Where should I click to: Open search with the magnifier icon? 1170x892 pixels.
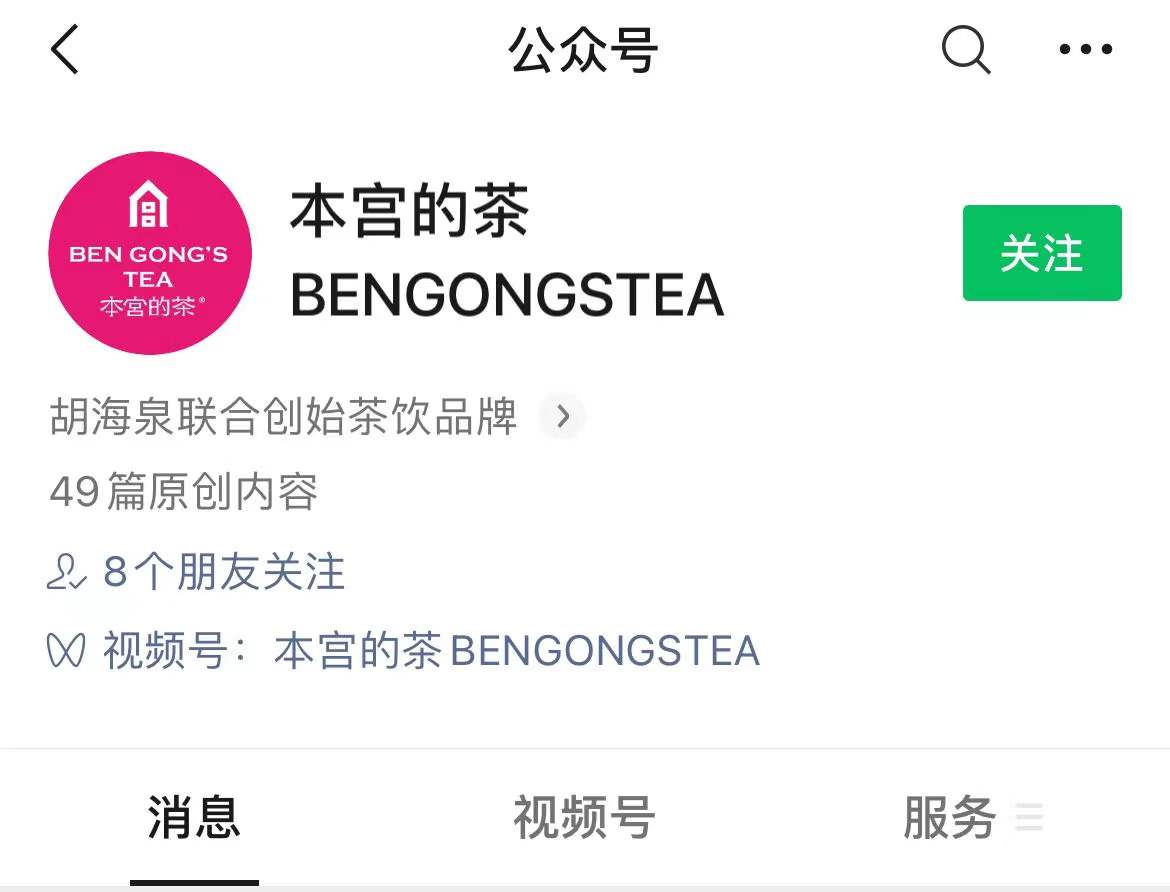coord(966,49)
